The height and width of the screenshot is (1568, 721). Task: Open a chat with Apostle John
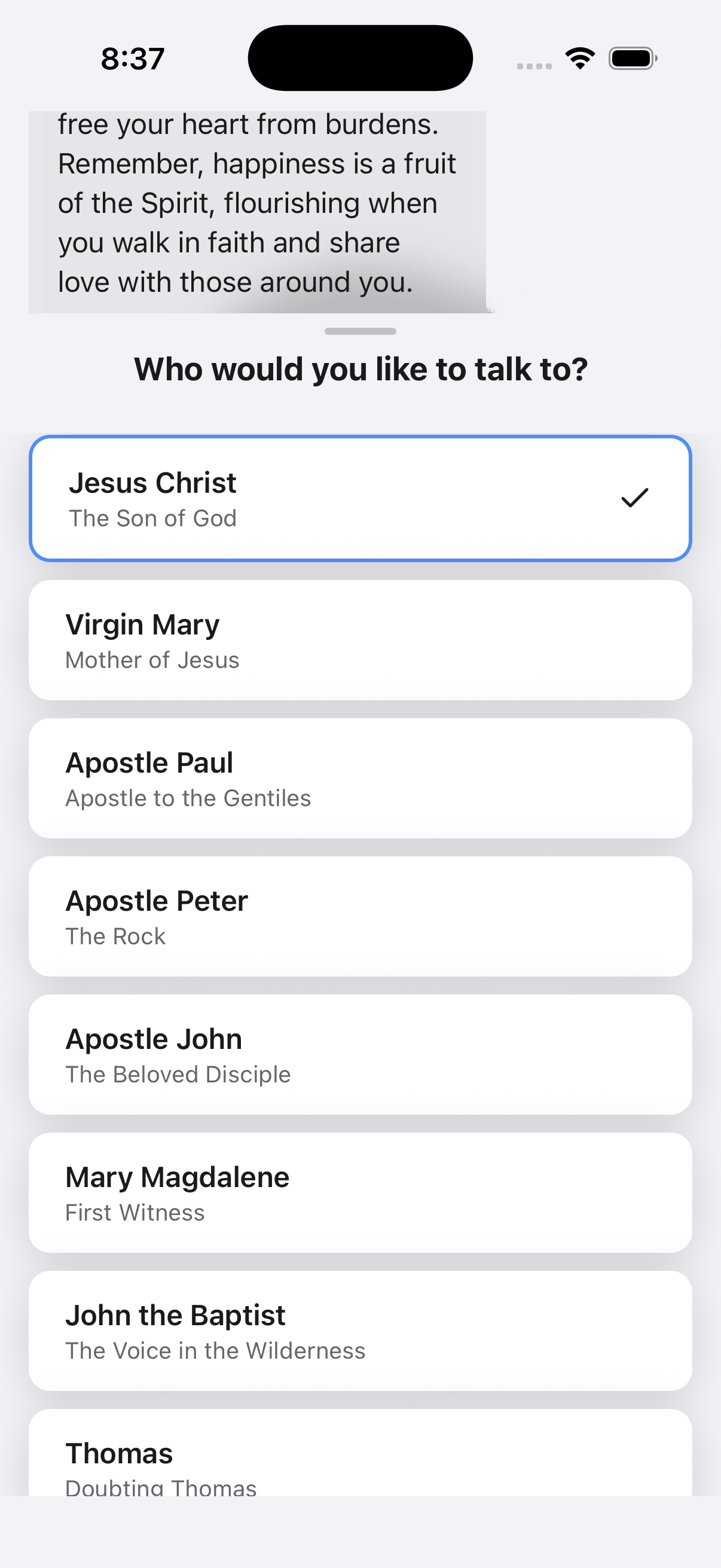coord(360,1054)
